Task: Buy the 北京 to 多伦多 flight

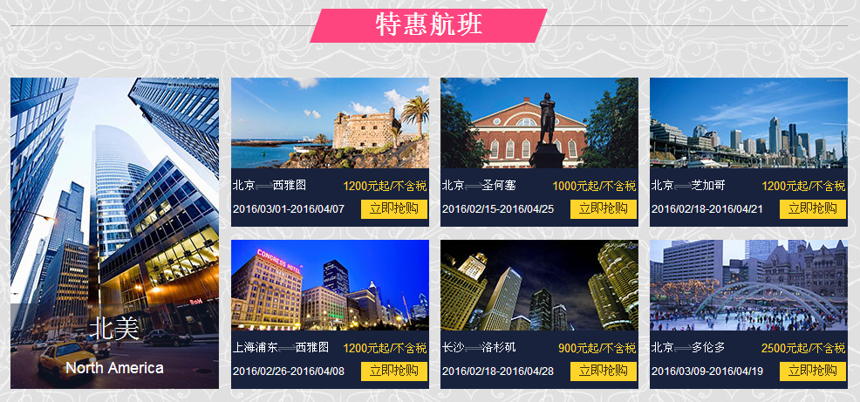Action: coord(813,371)
